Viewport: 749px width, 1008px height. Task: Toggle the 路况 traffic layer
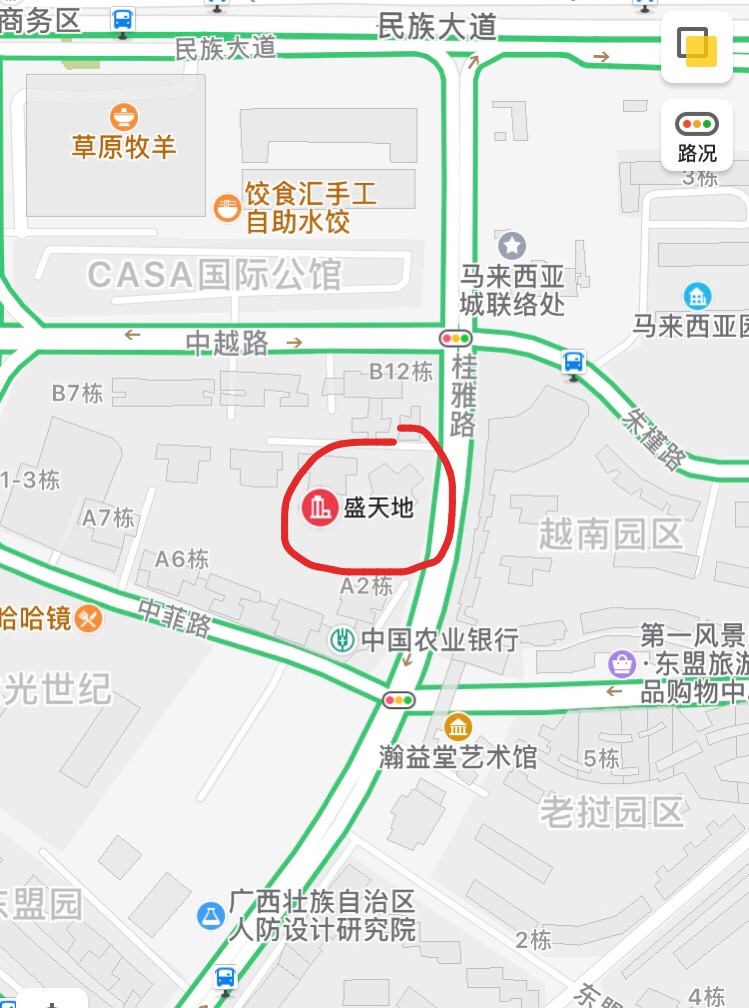click(x=696, y=135)
